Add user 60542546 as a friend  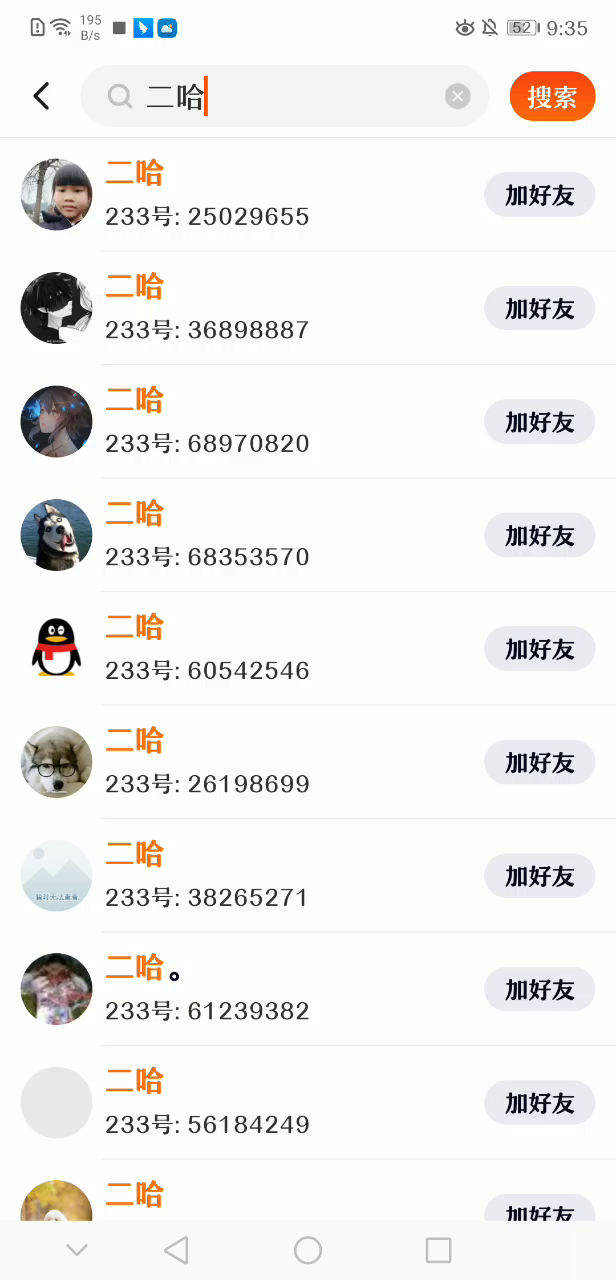coord(539,649)
